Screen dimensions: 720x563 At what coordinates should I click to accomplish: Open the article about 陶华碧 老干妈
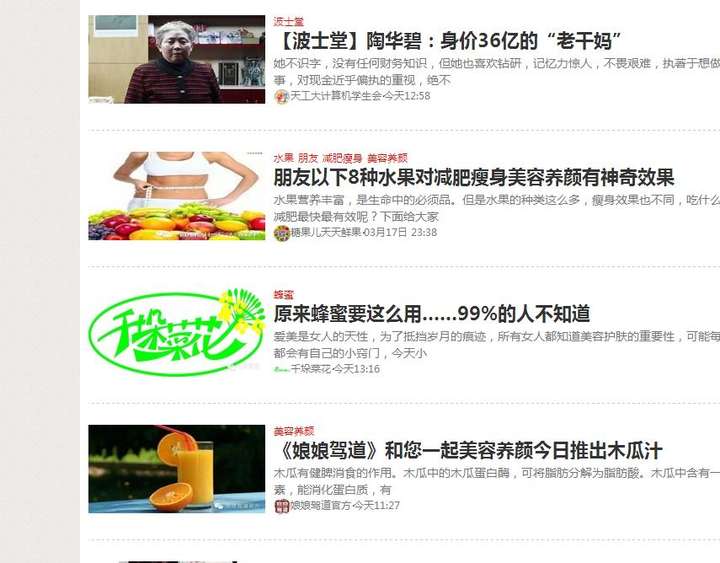(448, 41)
